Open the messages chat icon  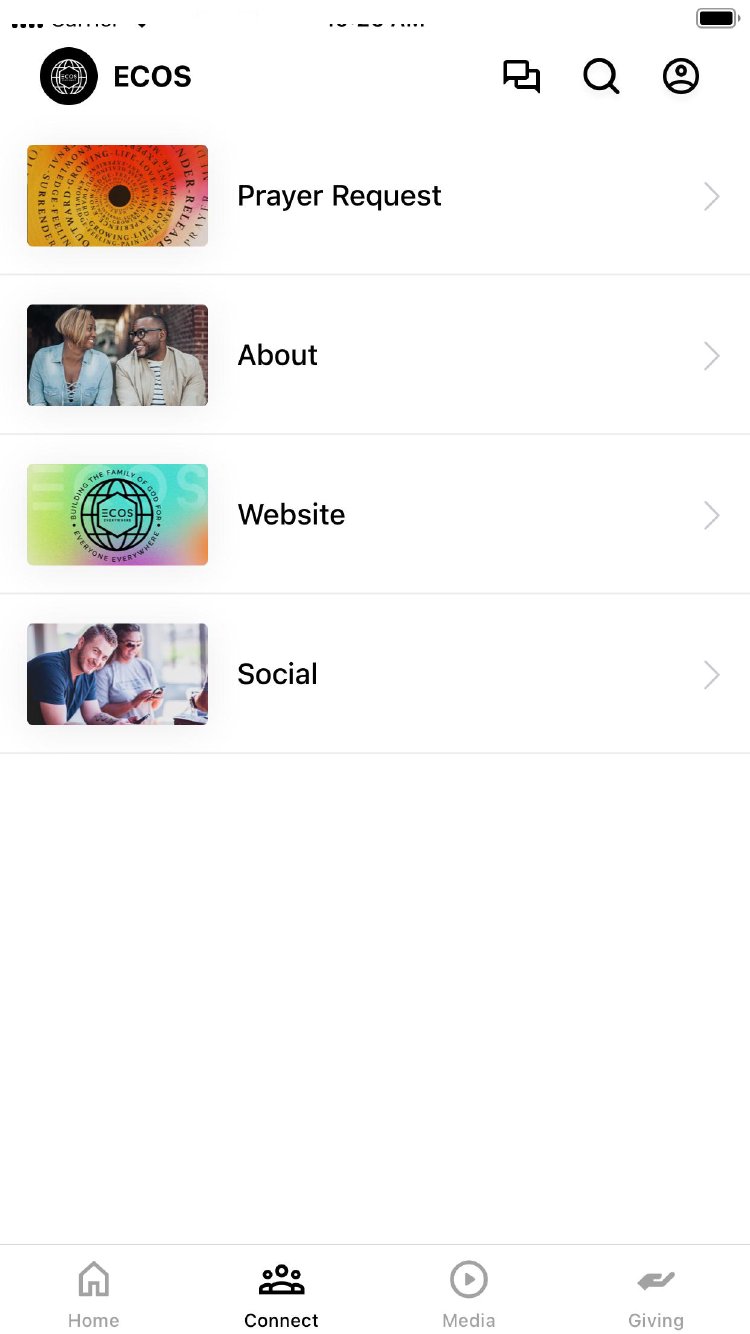coord(521,77)
